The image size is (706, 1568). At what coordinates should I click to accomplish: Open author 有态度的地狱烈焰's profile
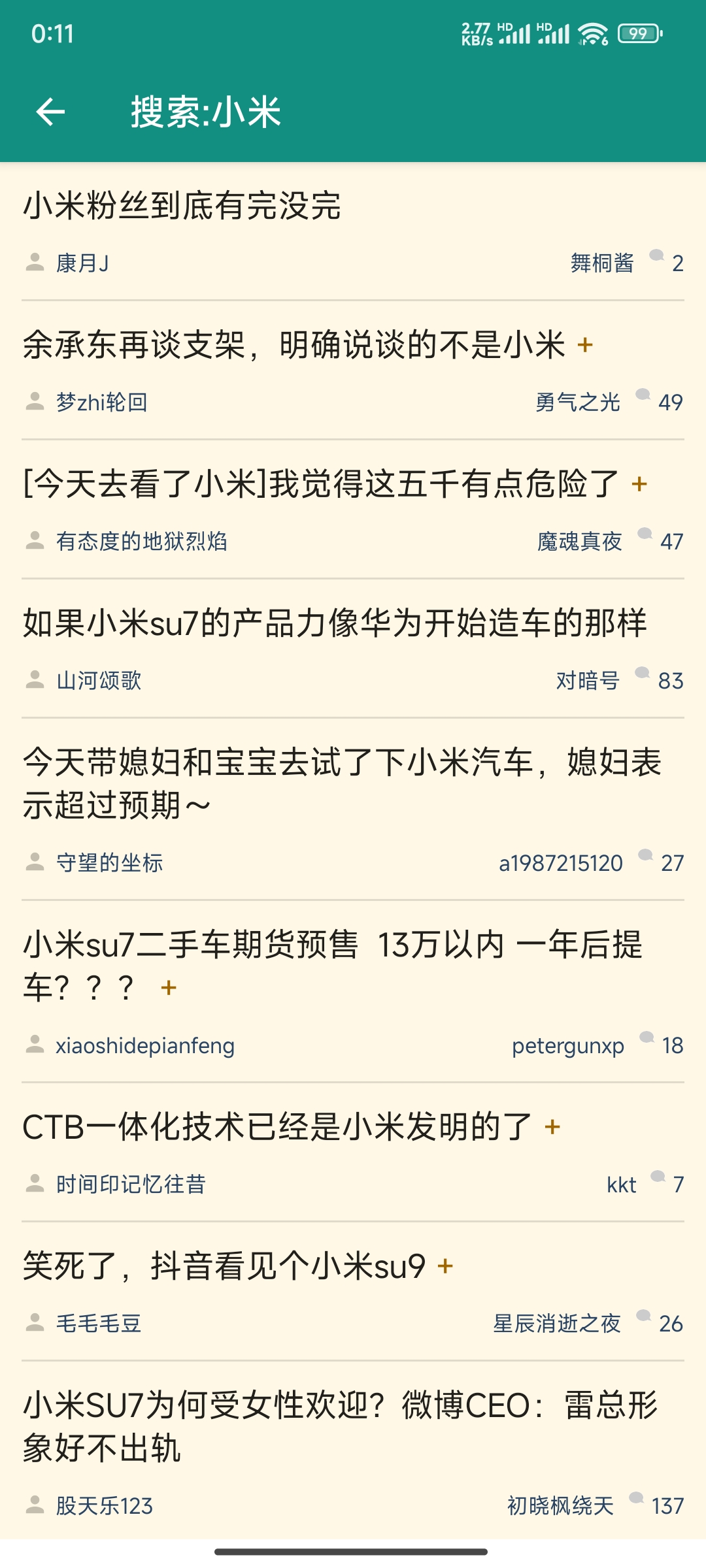point(141,542)
